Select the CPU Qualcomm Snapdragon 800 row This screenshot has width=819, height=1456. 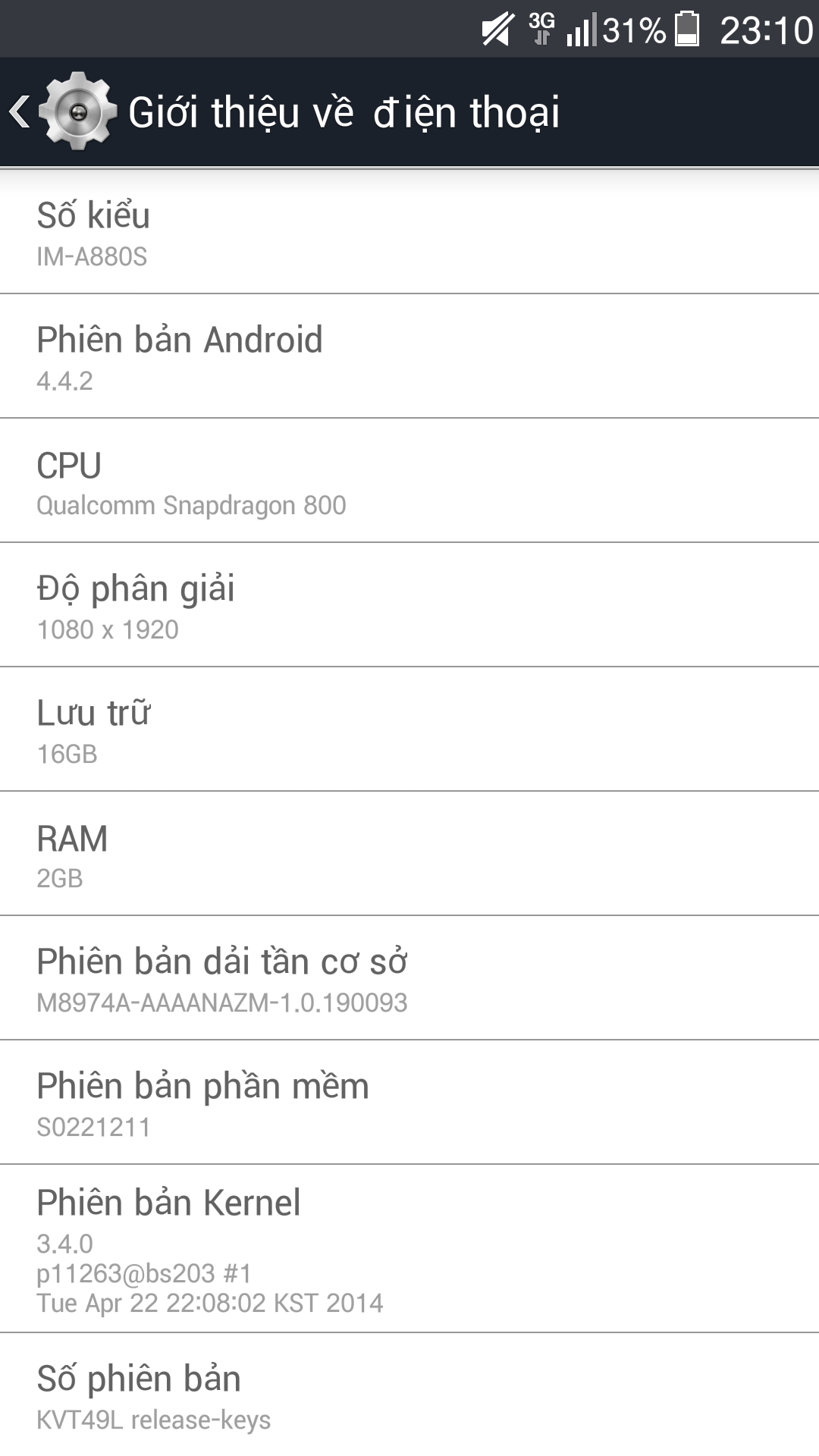tap(409, 480)
